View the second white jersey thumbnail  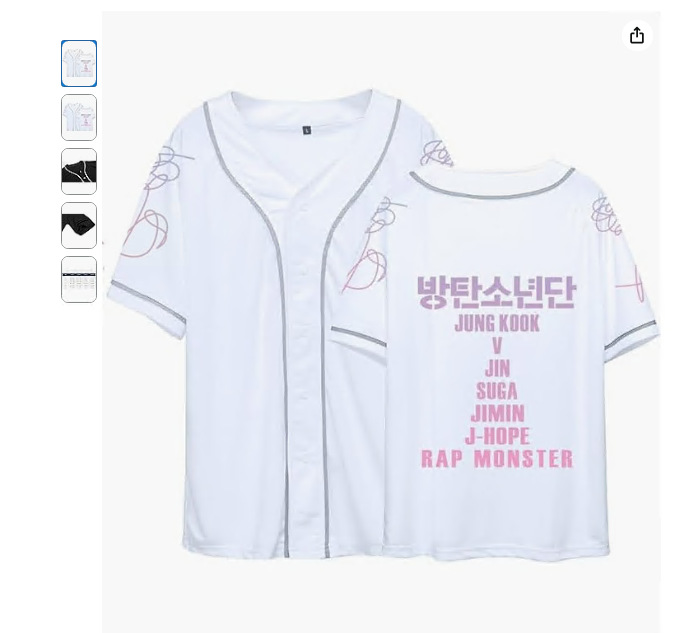(x=79, y=118)
